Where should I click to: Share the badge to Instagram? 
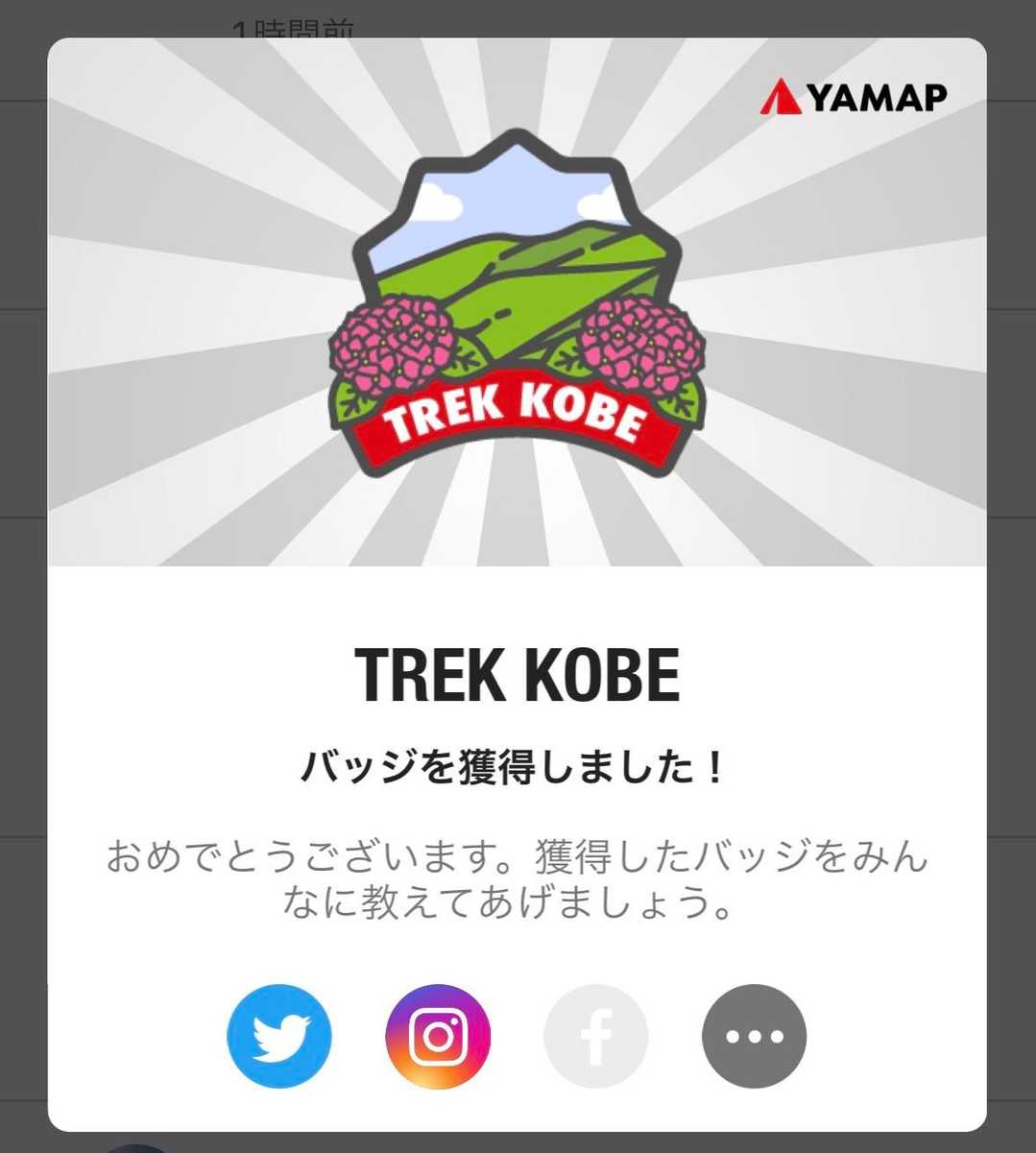click(438, 1036)
